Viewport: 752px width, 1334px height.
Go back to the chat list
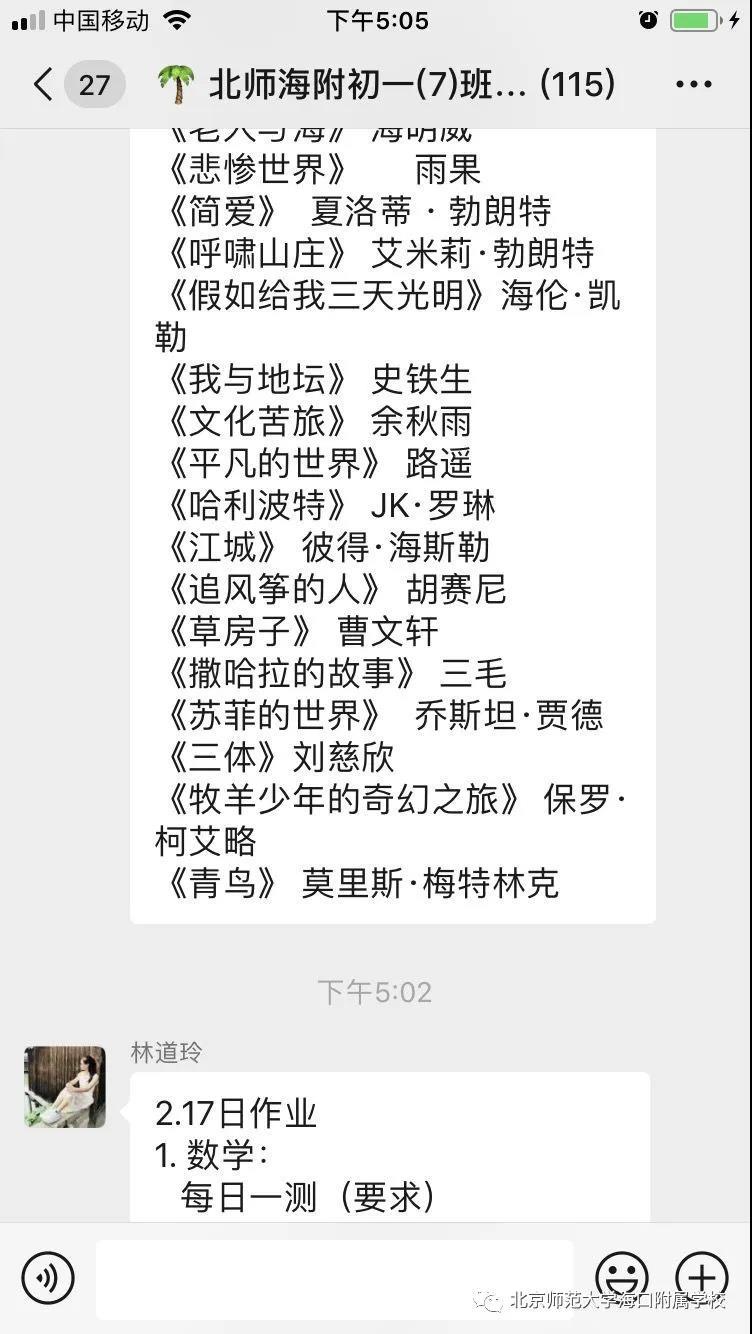tap(42, 85)
